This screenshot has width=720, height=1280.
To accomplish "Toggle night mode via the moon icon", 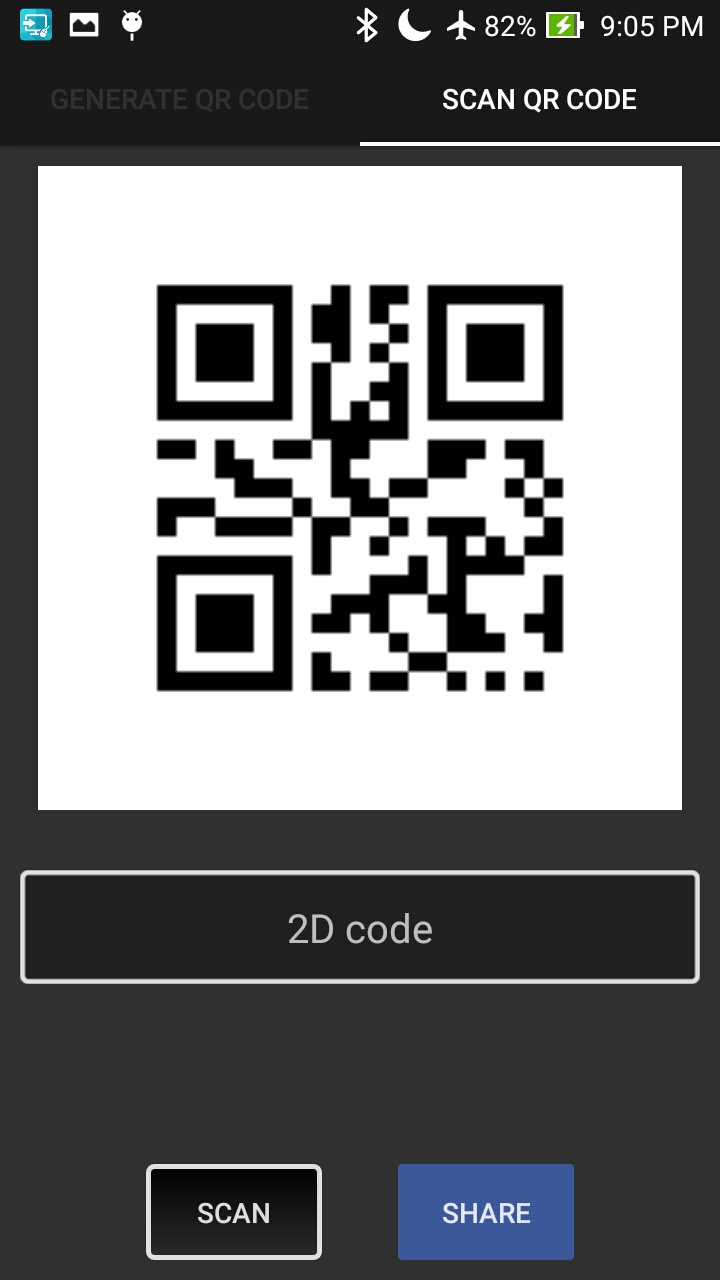I will pos(412,25).
